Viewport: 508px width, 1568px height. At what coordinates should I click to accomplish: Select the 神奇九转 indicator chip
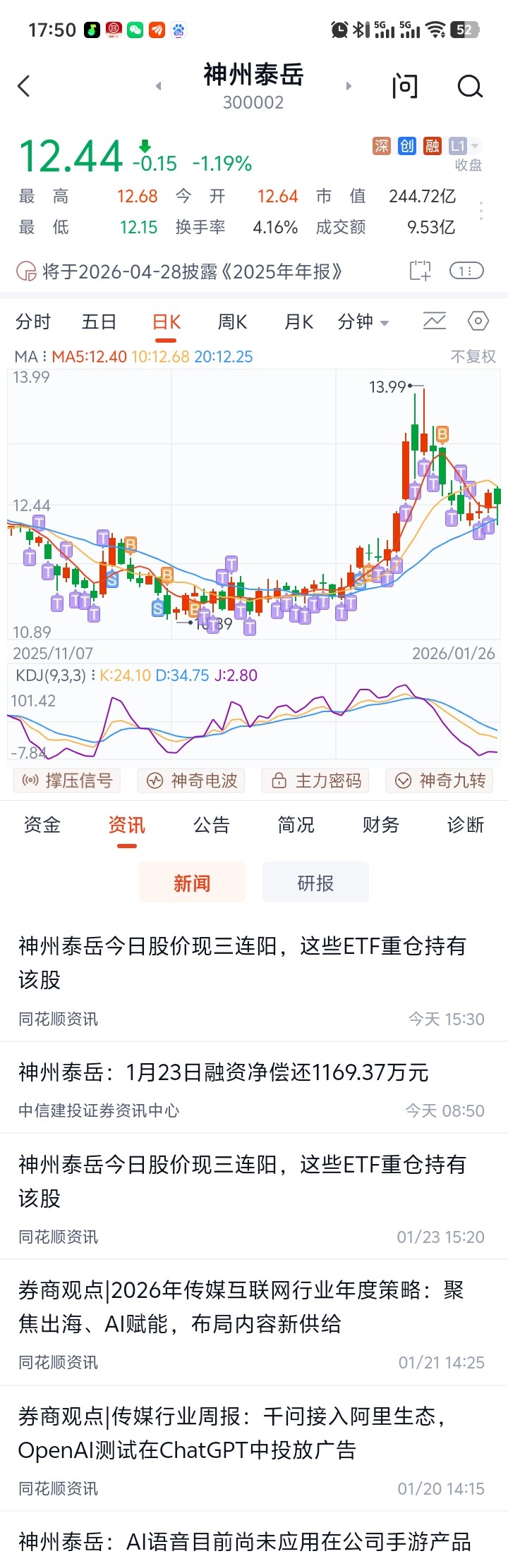[x=440, y=780]
